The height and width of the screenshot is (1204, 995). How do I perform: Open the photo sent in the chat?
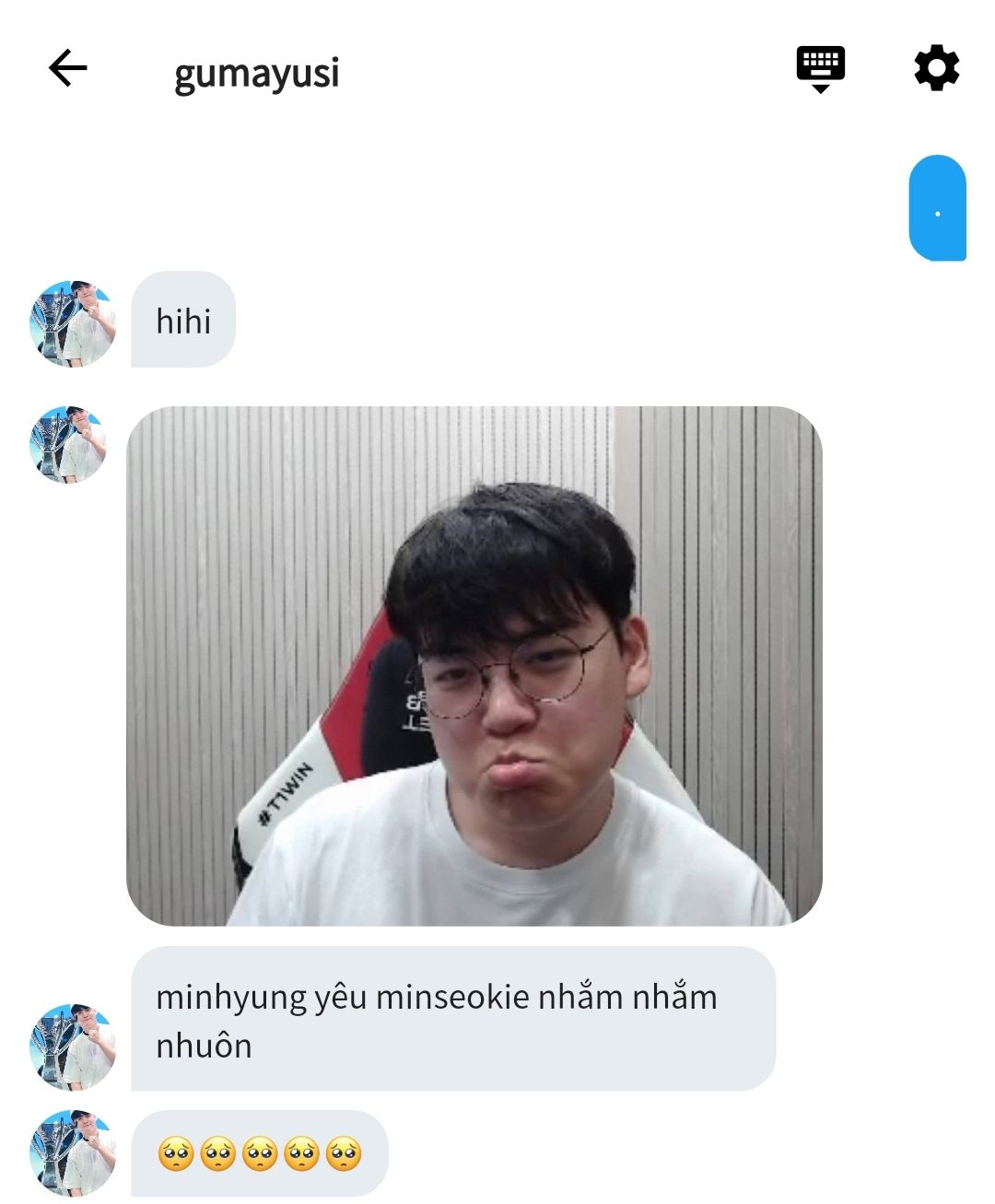[x=474, y=665]
